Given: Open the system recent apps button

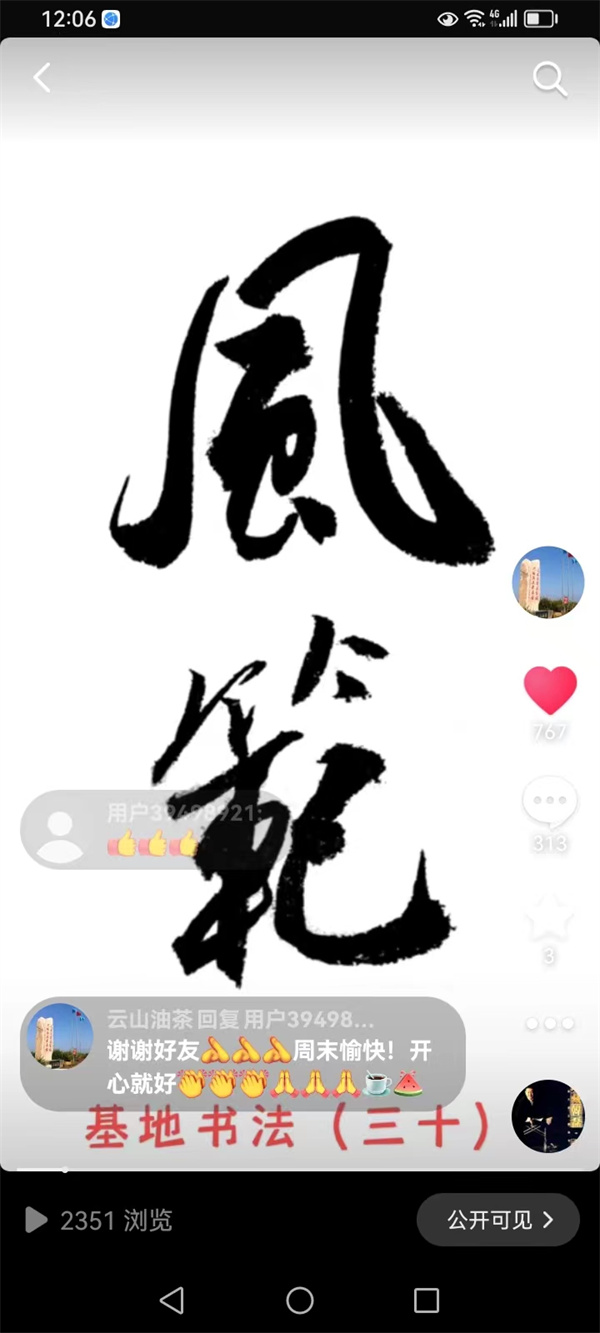Looking at the screenshot, I should coord(426,1299).
